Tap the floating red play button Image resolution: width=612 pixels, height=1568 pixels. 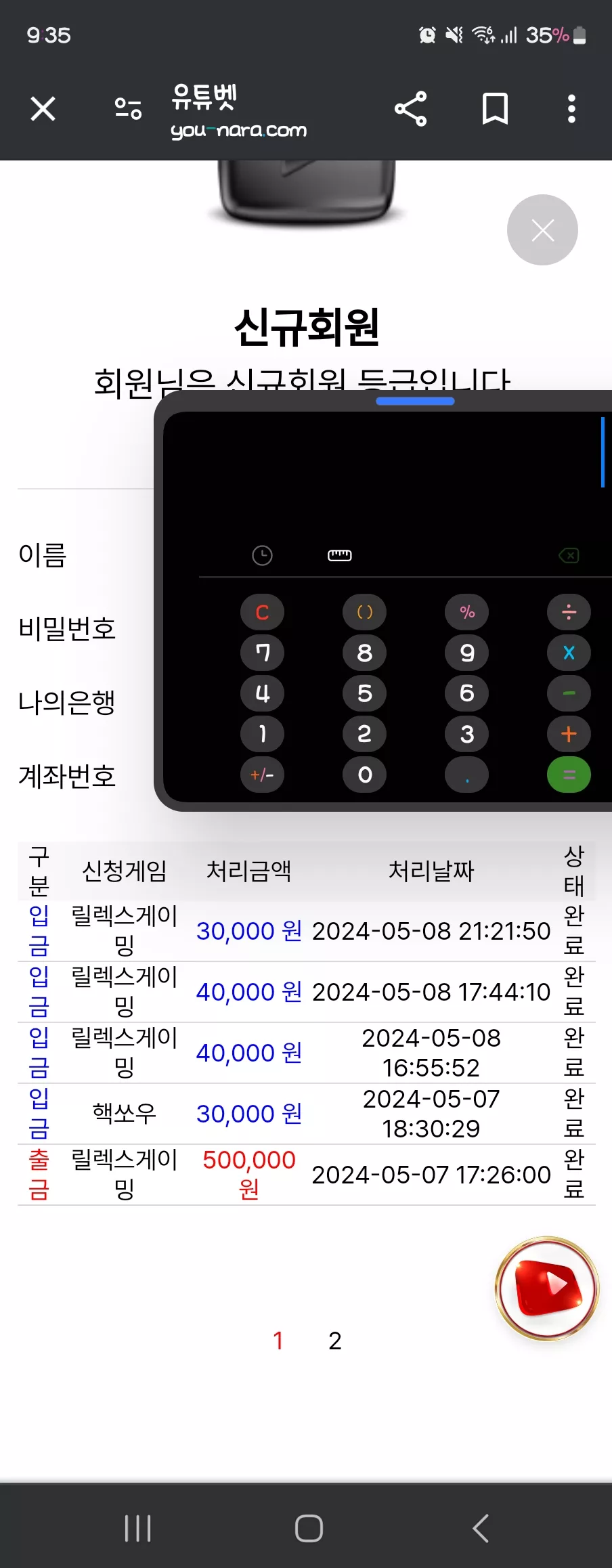tap(547, 1288)
